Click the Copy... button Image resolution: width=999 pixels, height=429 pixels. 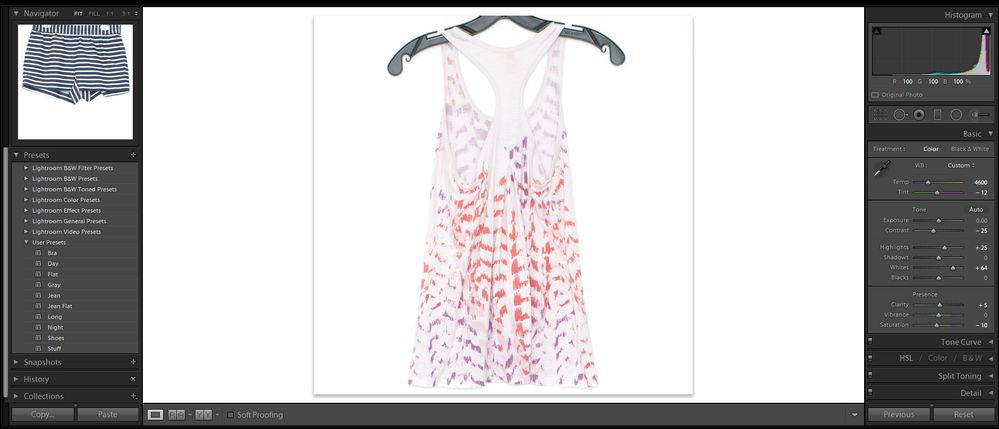pos(42,414)
